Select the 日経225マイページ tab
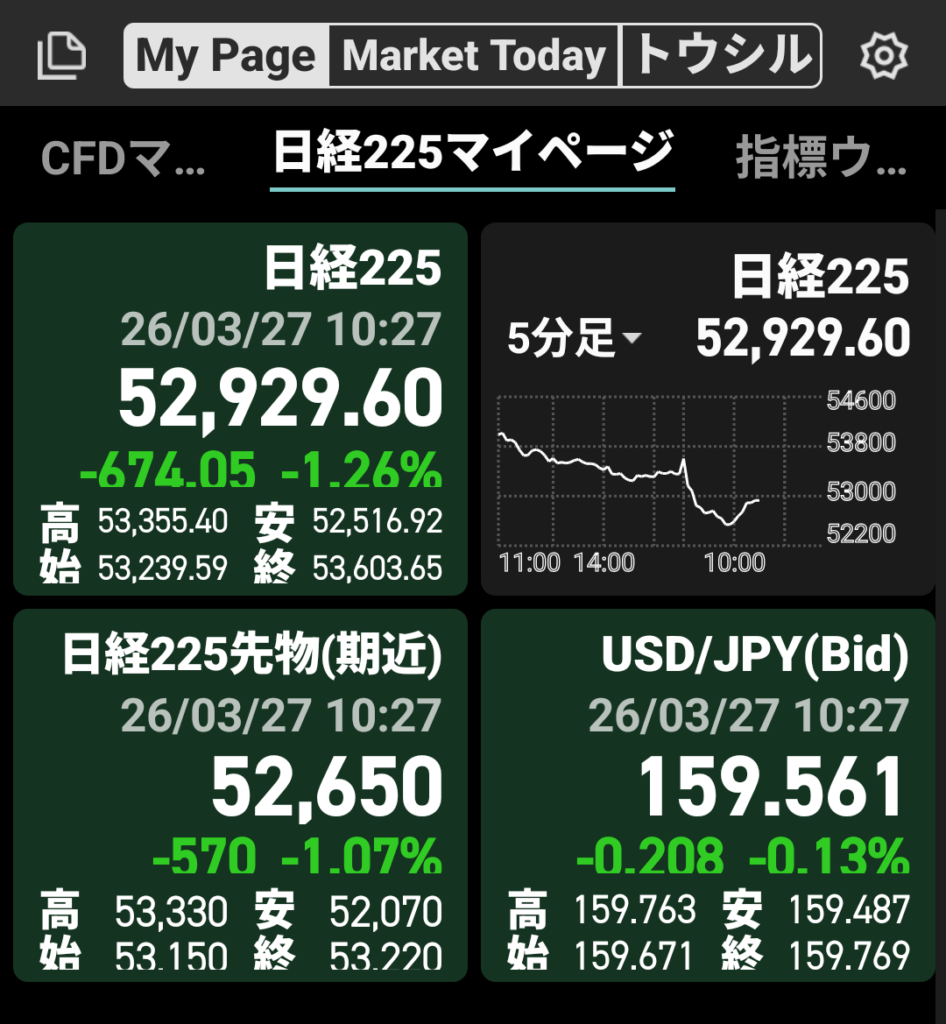 pos(473,157)
